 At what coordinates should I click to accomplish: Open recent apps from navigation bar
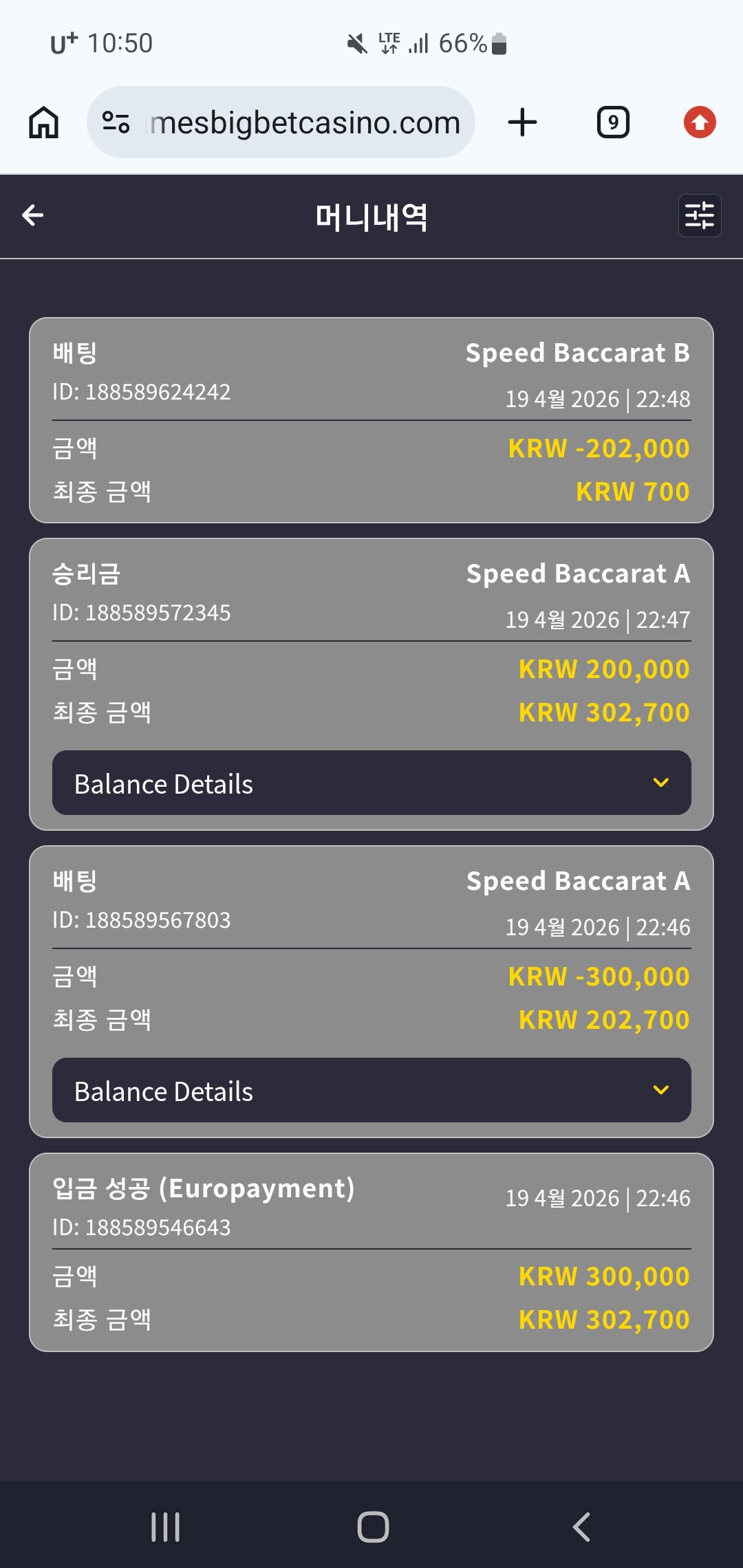click(165, 1527)
